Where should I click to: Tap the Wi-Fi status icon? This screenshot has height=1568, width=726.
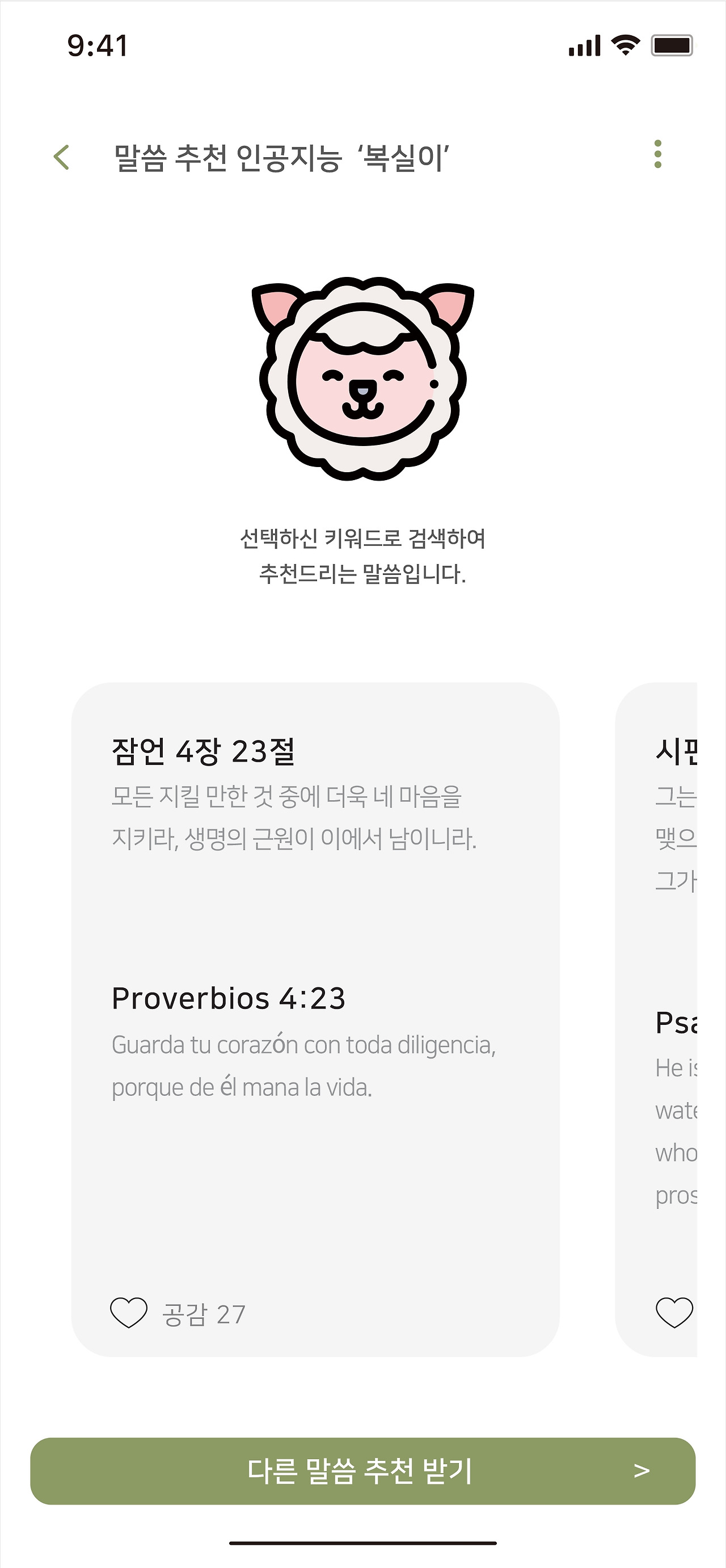[626, 44]
